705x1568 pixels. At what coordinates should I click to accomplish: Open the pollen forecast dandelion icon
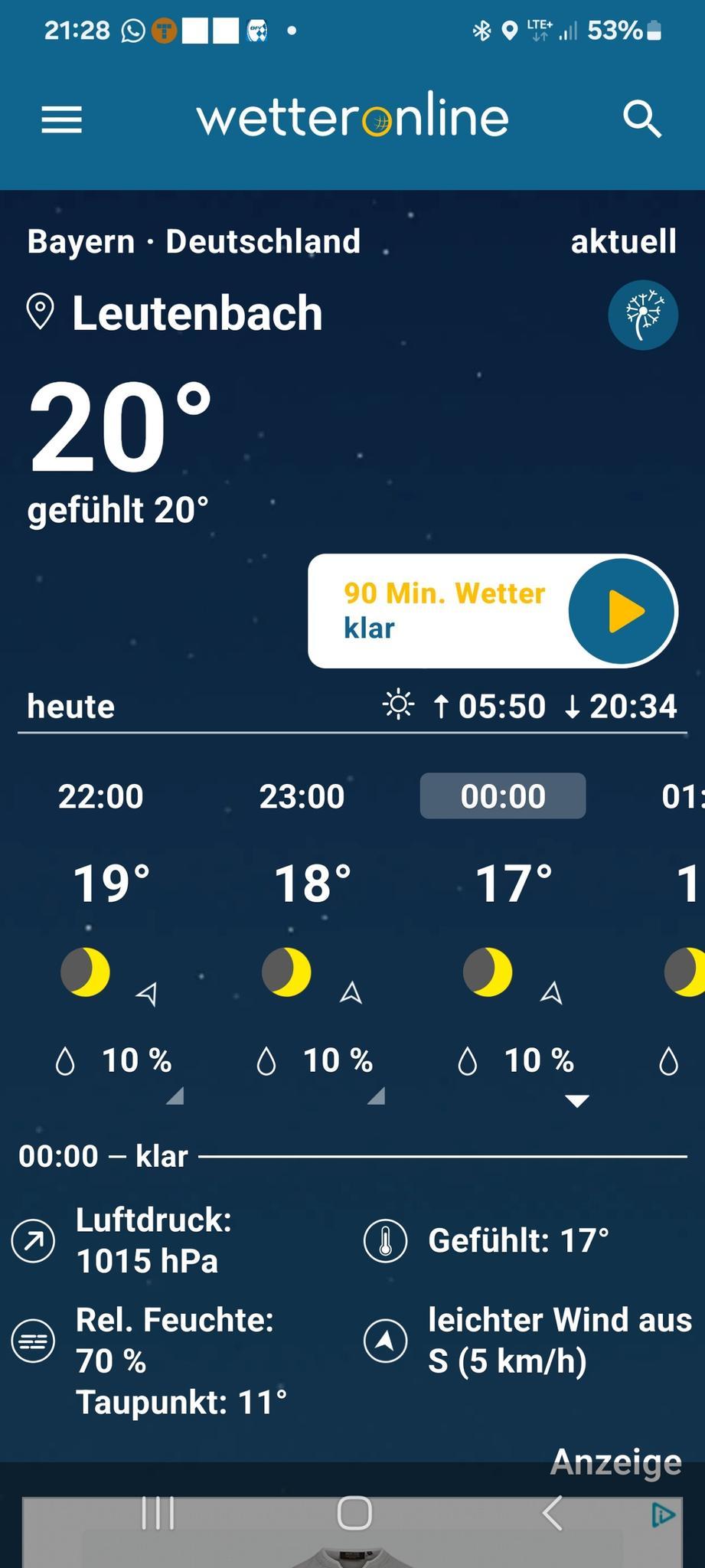point(643,315)
